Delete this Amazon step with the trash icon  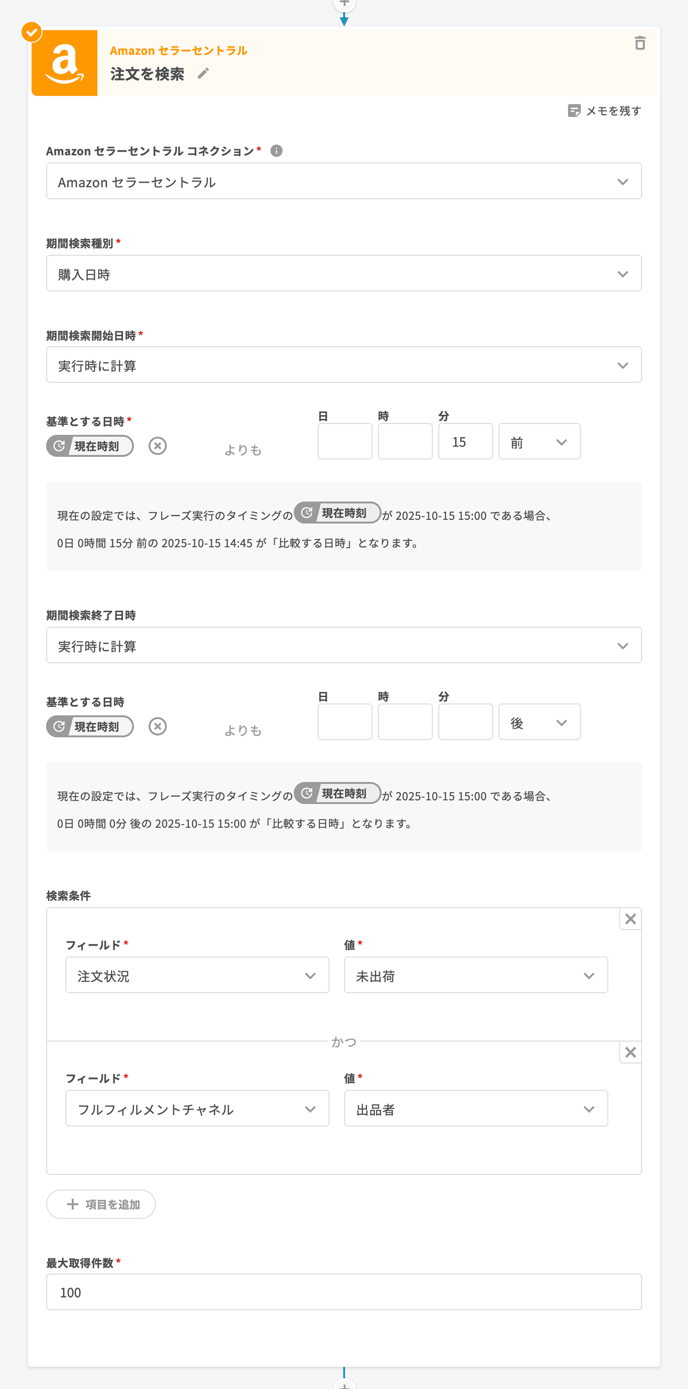640,43
